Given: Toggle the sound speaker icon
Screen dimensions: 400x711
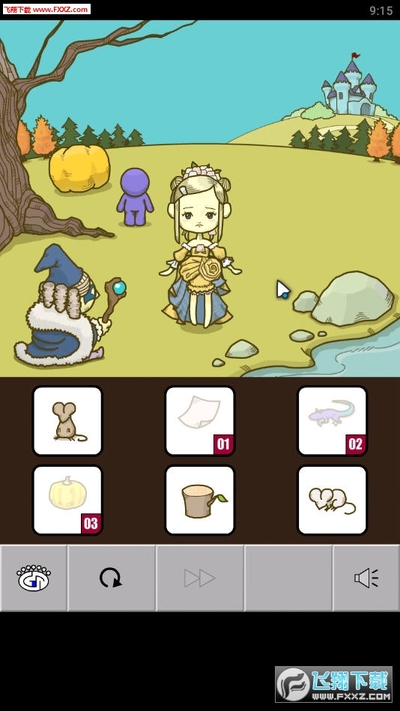Looking at the screenshot, I should coord(366,578).
